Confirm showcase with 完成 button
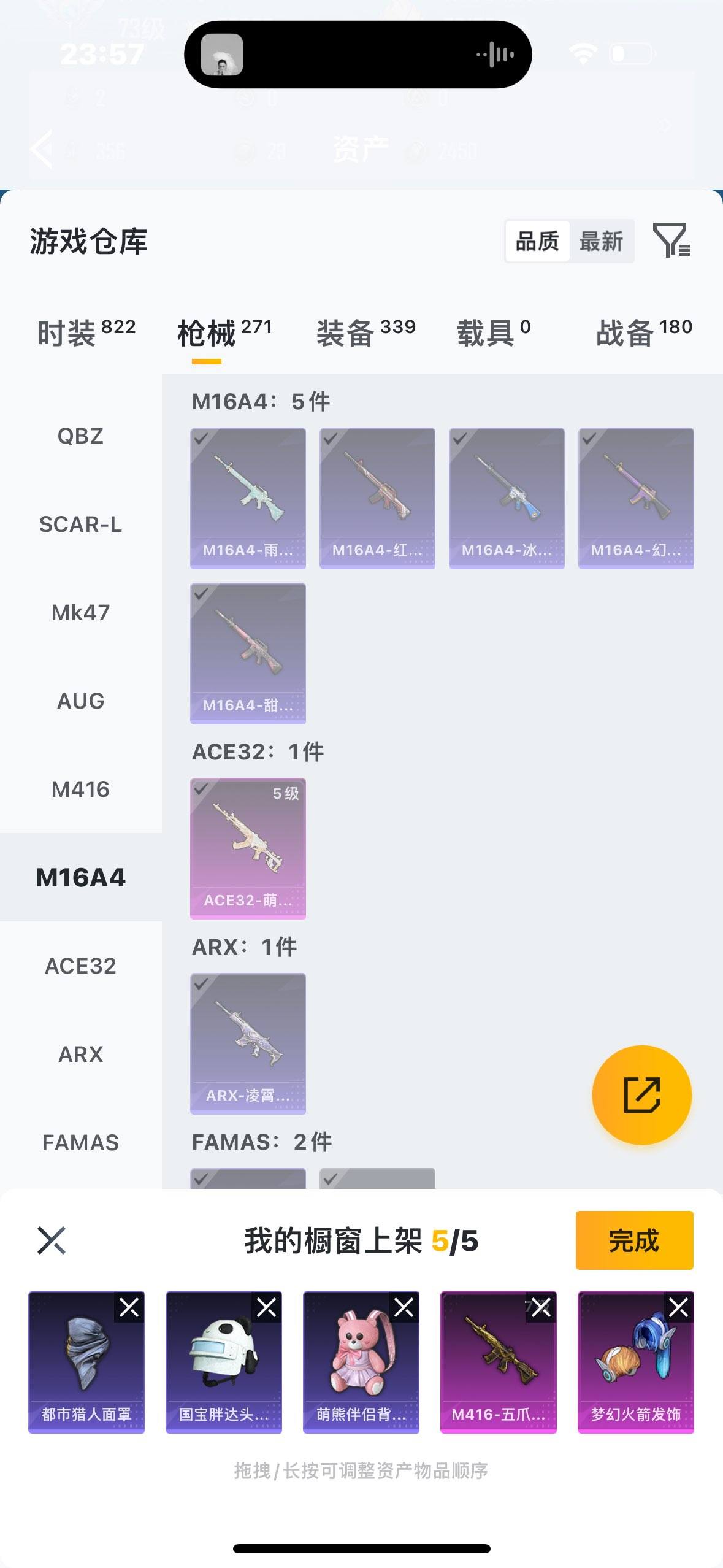This screenshot has height=1568, width=723. click(x=634, y=1240)
